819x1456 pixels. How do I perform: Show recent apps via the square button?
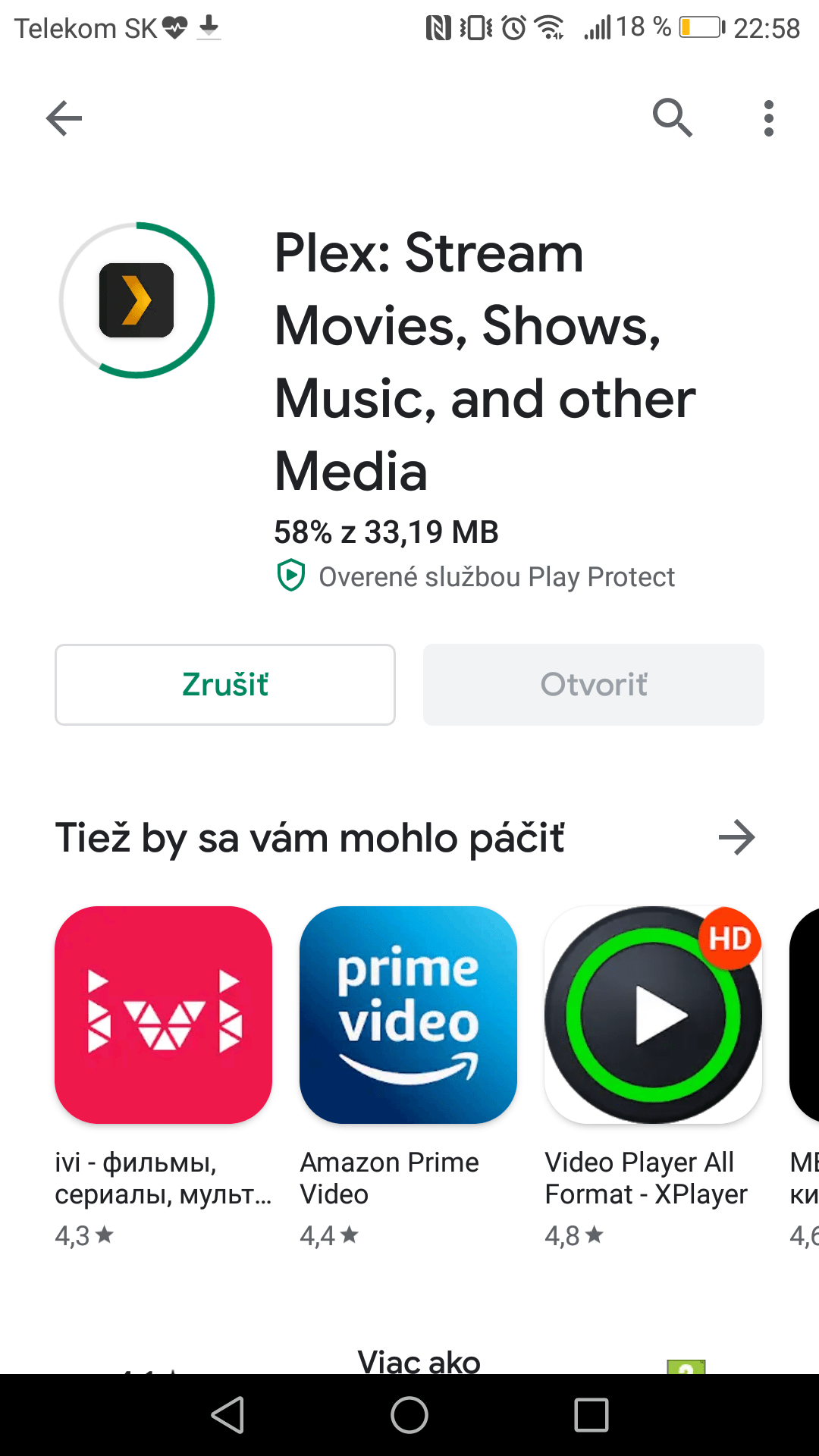tap(591, 1415)
